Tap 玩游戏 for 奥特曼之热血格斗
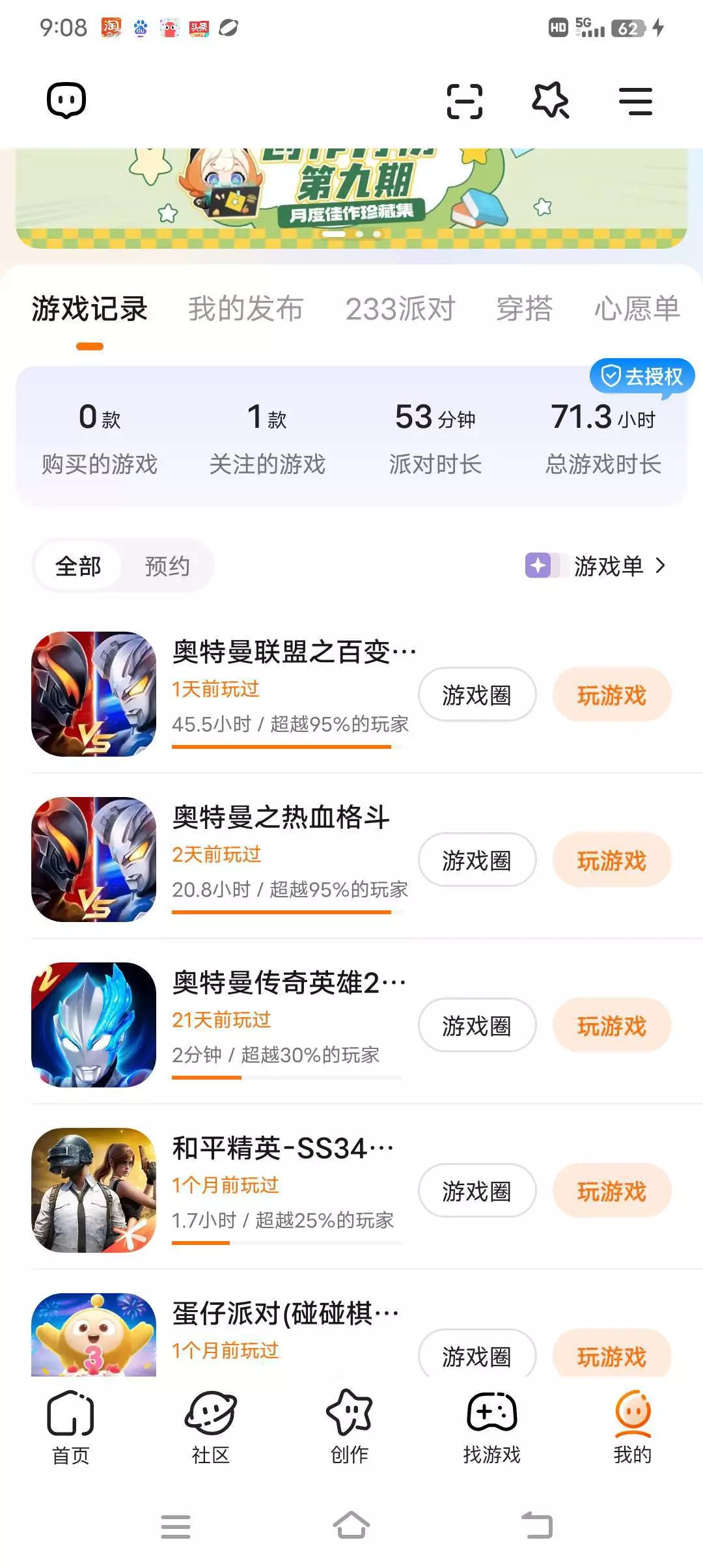Image resolution: width=703 pixels, height=1568 pixels. point(611,860)
